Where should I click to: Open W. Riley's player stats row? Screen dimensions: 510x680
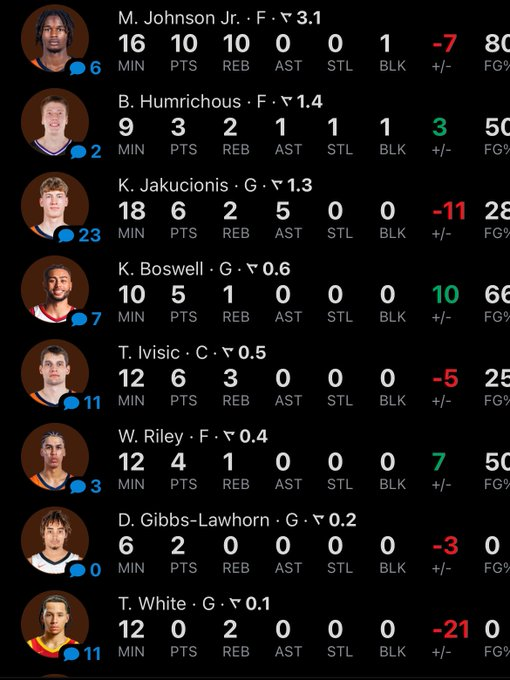click(255, 458)
